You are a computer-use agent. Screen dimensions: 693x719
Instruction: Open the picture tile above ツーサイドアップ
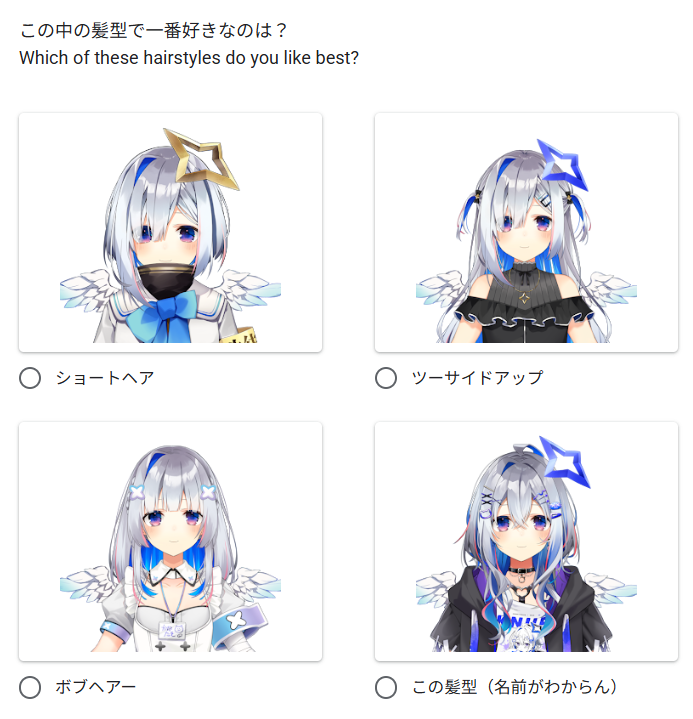526,232
